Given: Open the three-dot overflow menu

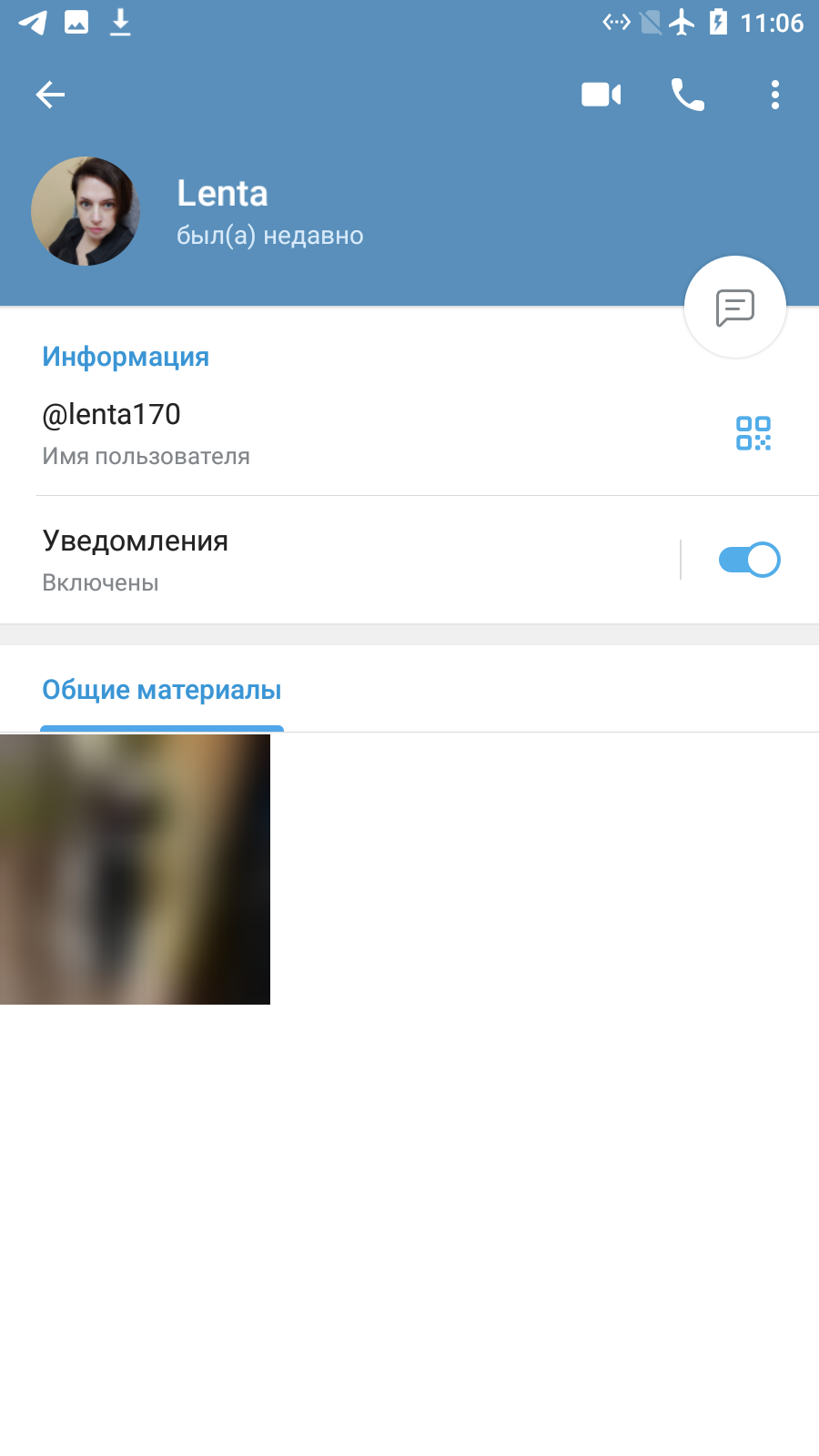Looking at the screenshot, I should [x=775, y=95].
